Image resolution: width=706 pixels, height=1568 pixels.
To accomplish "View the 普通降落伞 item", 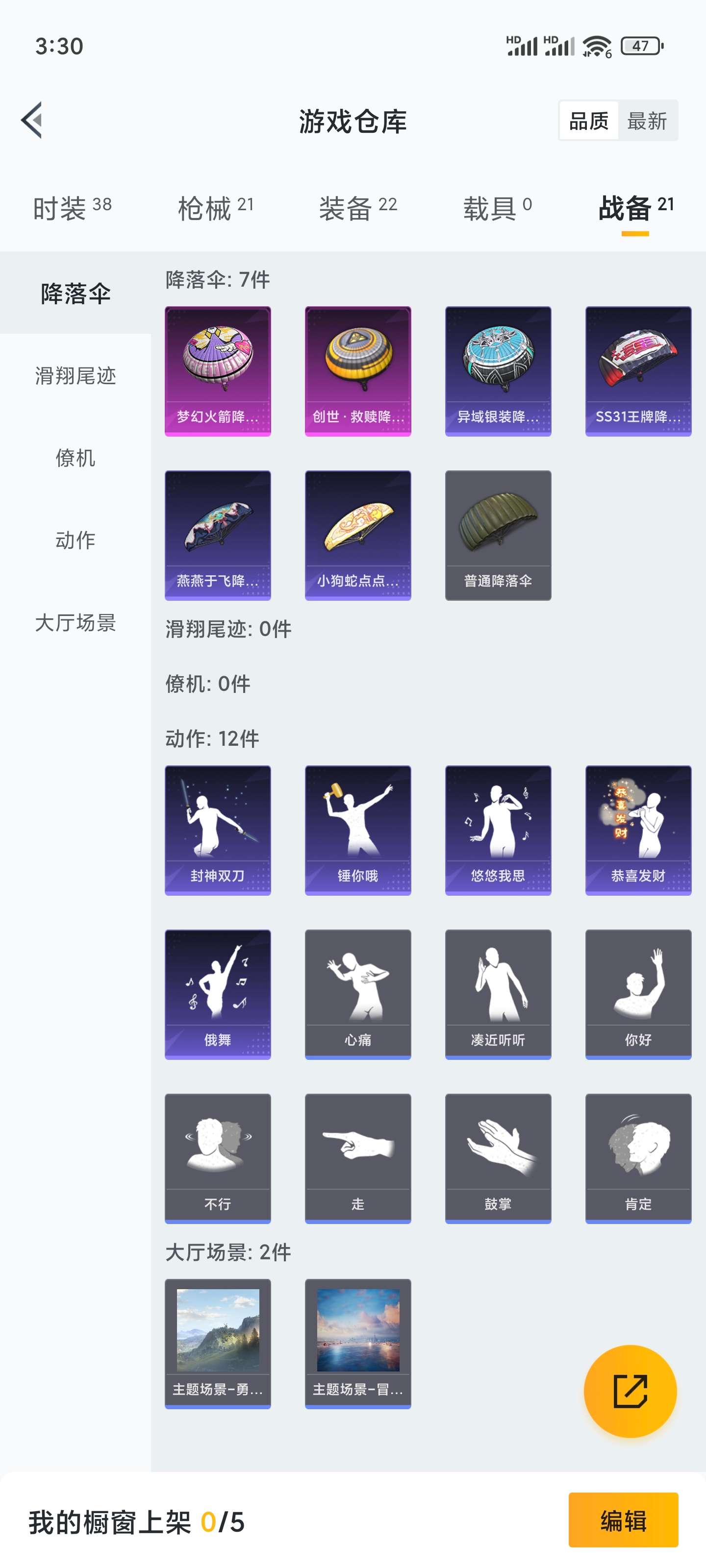I will pyautogui.click(x=498, y=535).
